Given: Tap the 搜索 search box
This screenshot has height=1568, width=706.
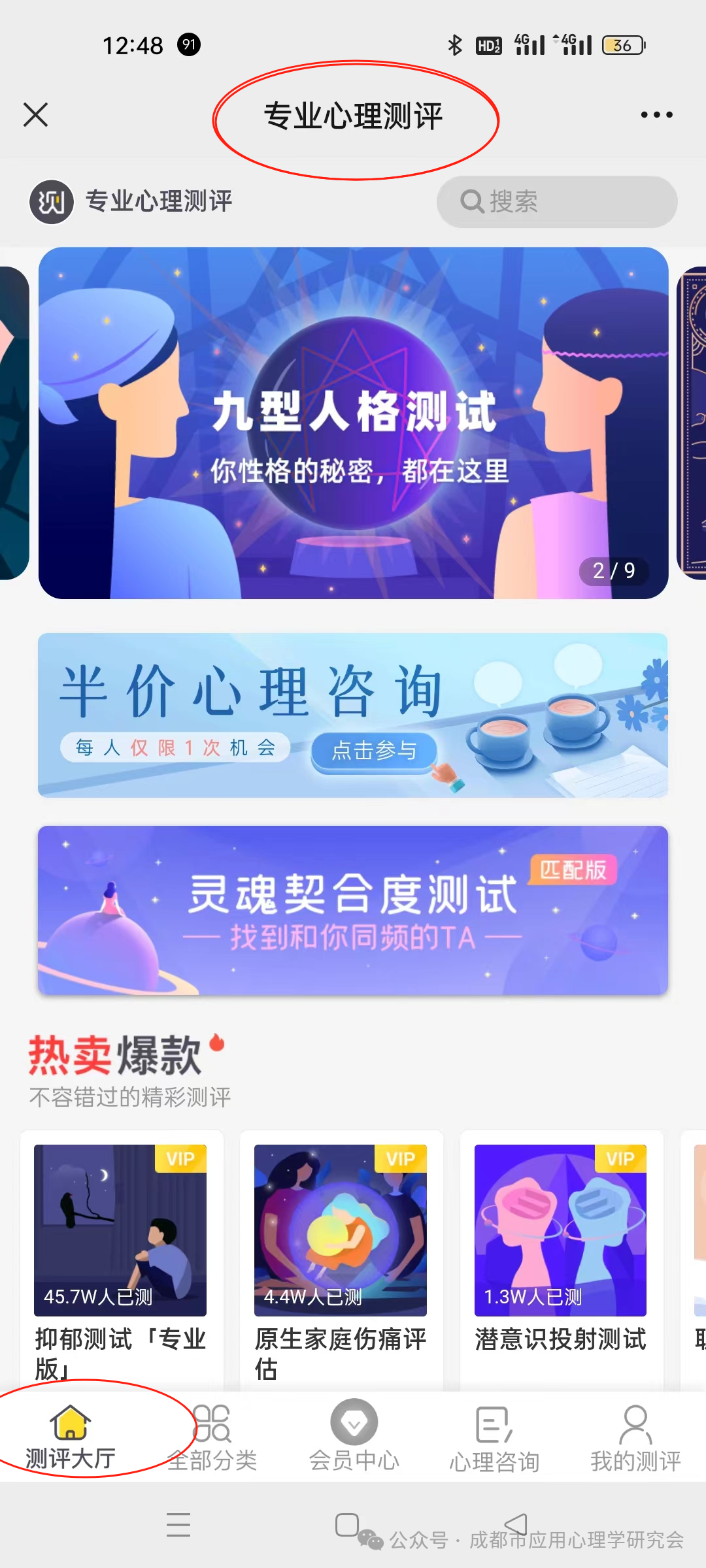Looking at the screenshot, I should tap(556, 202).
